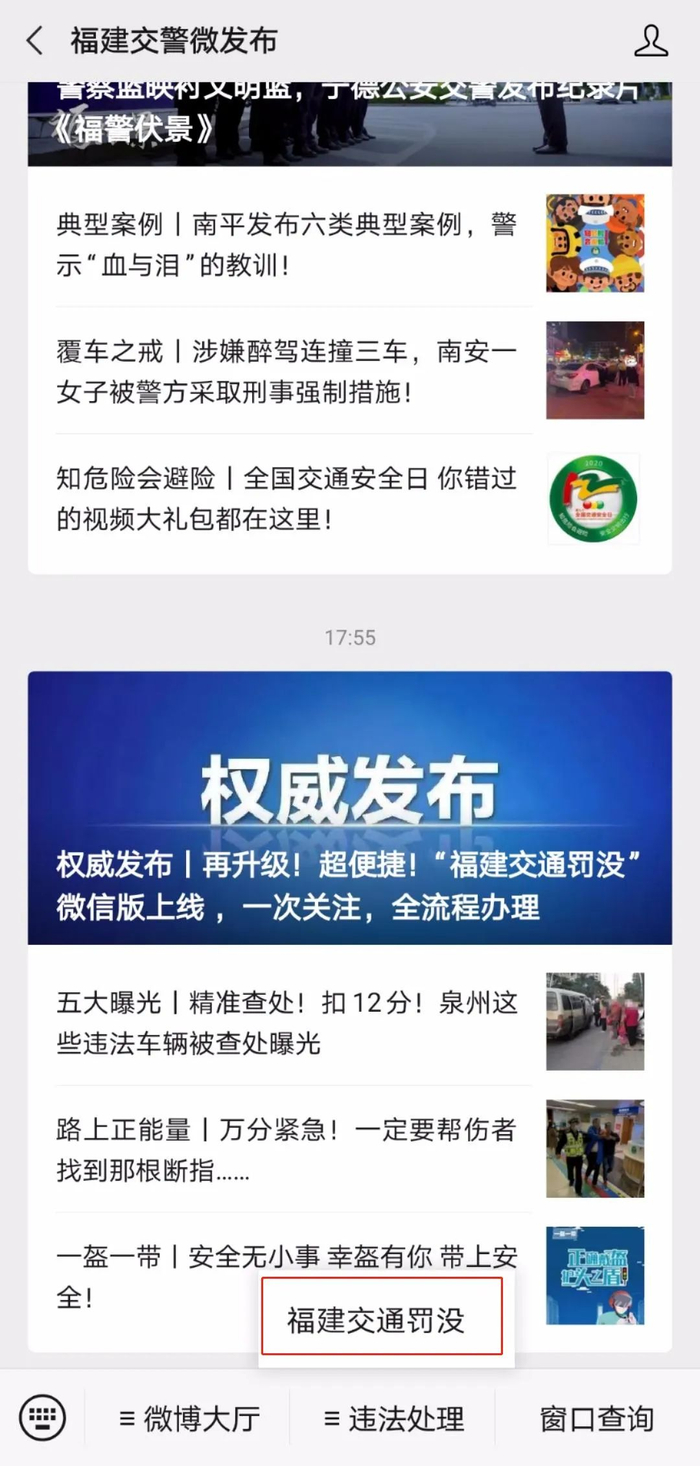Image resolution: width=700 pixels, height=1466 pixels.
Task: Go back from 福建交警微发布
Action: coord(35,41)
